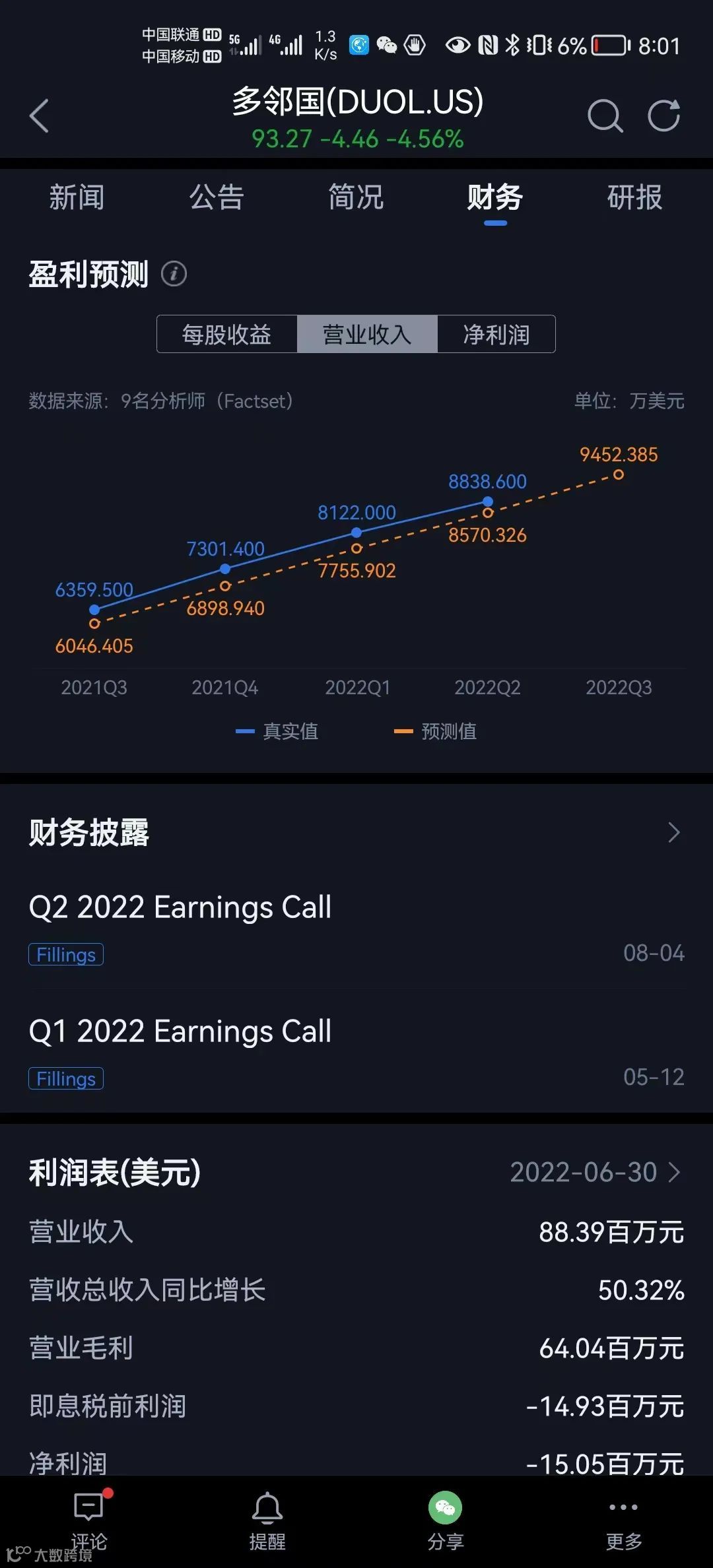Screen dimensions: 713x1568
Task: Open Q2 2022 Earnings Call filing
Action: pos(180,907)
